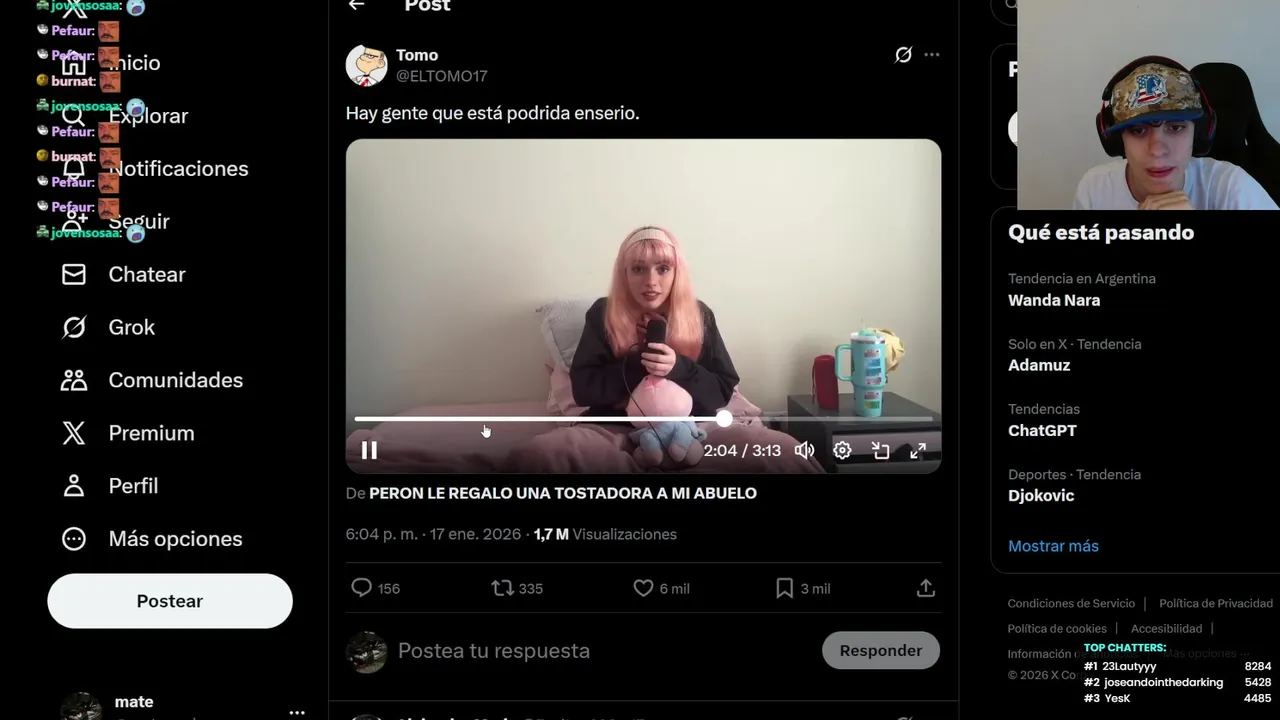This screenshot has height=720, width=1280.
Task: Repost Tomo's post
Action: tap(502, 588)
